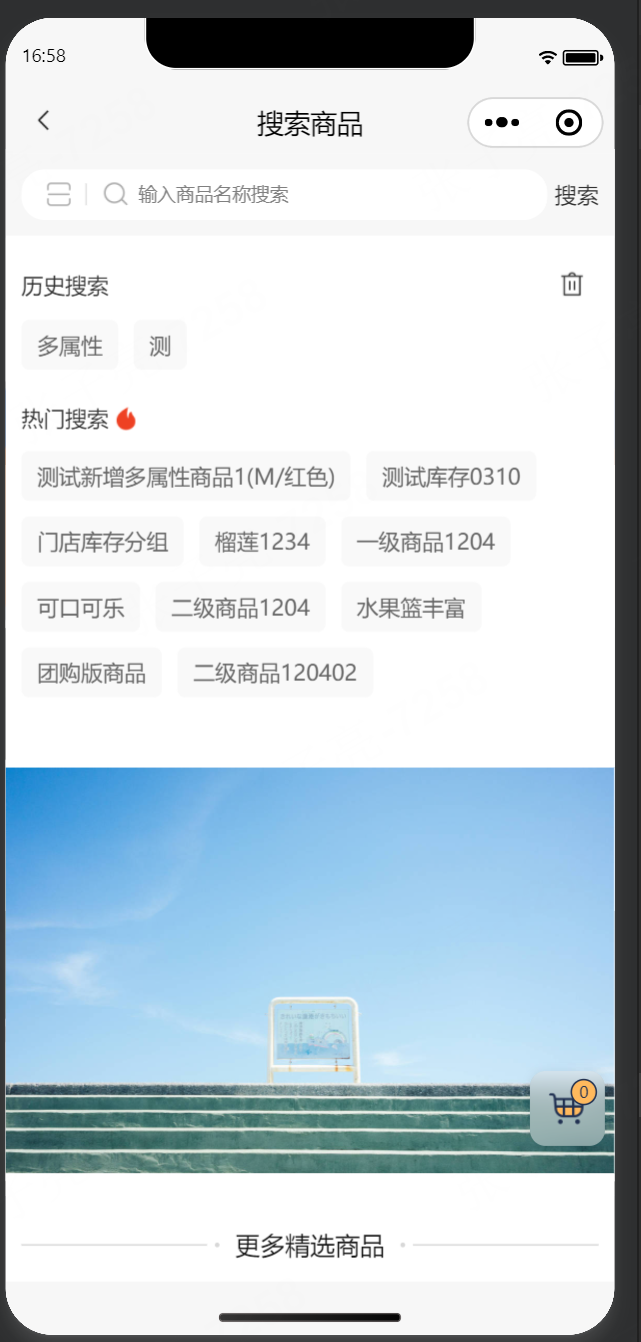Tap the scan icon in the search bar
Image resolution: width=641 pixels, height=1342 pixels.
click(59, 194)
